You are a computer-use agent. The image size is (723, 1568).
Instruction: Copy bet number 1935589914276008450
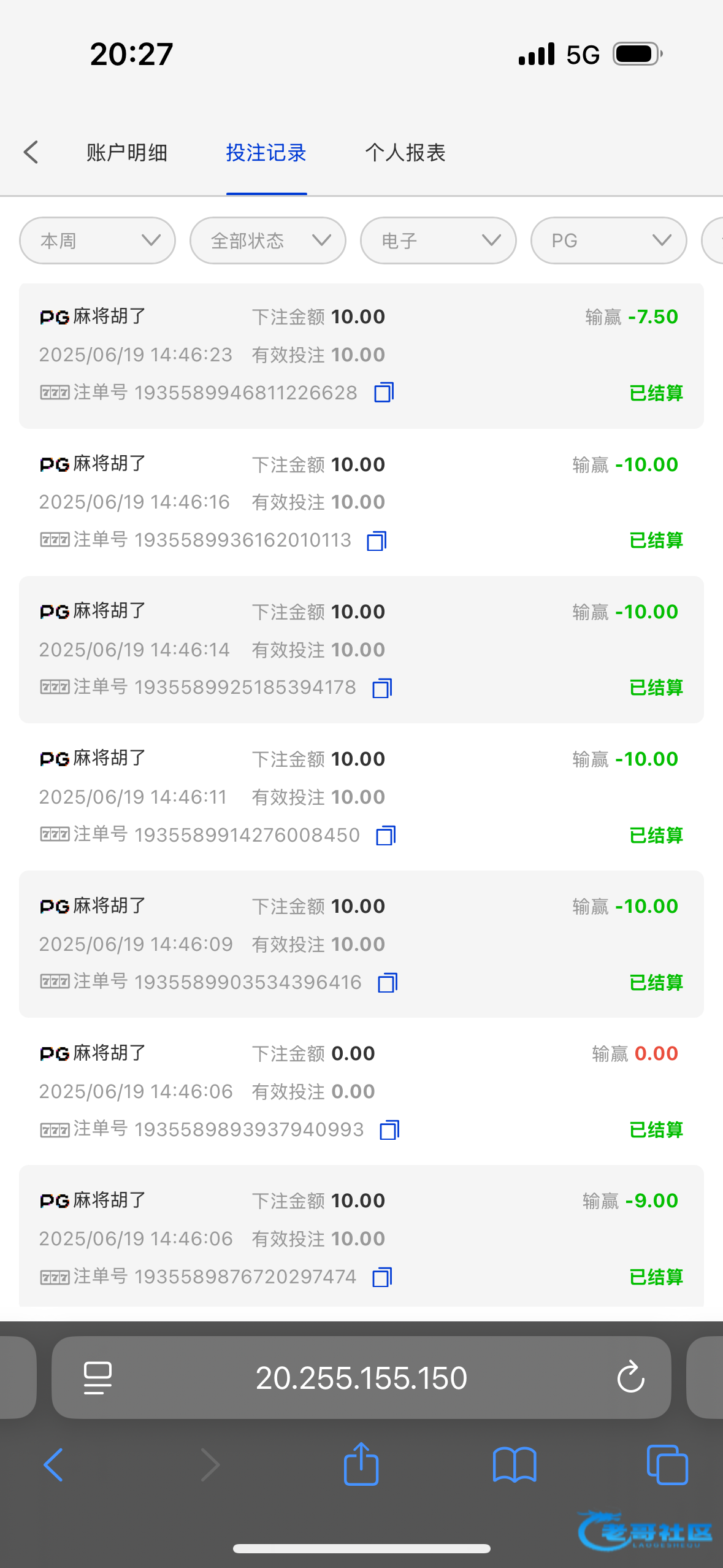click(x=386, y=835)
